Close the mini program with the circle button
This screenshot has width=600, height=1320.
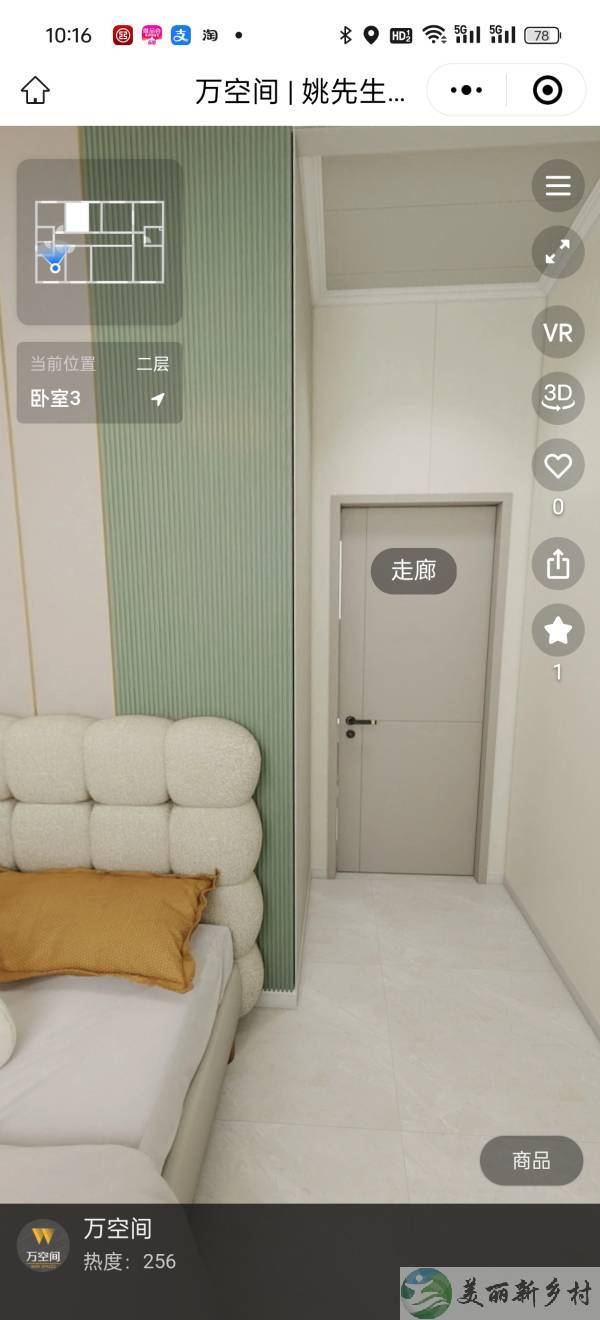(547, 91)
